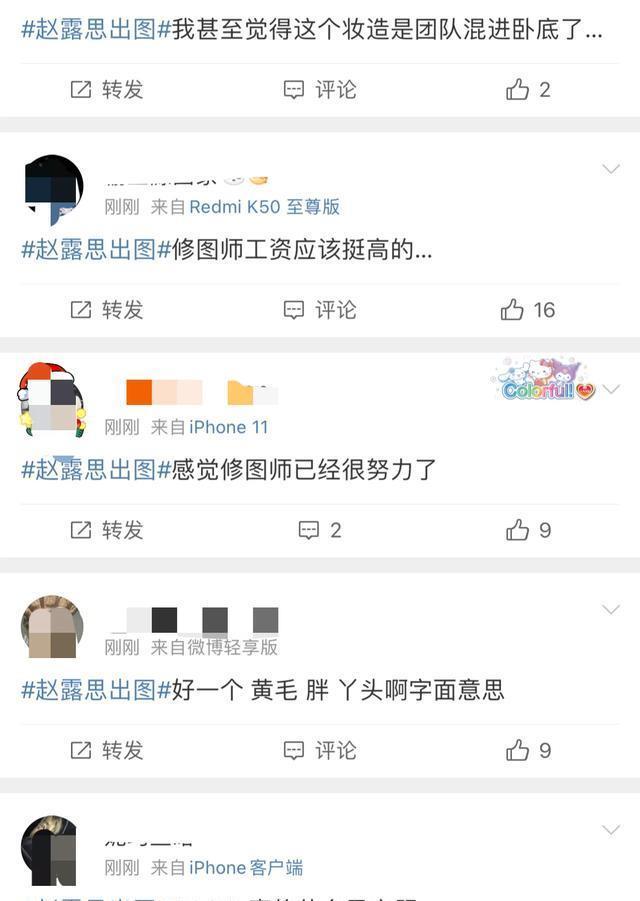Open the Santa-hat avatar on the iPhone 11 post
Screen dimensions: 640x901
coord(52,402)
